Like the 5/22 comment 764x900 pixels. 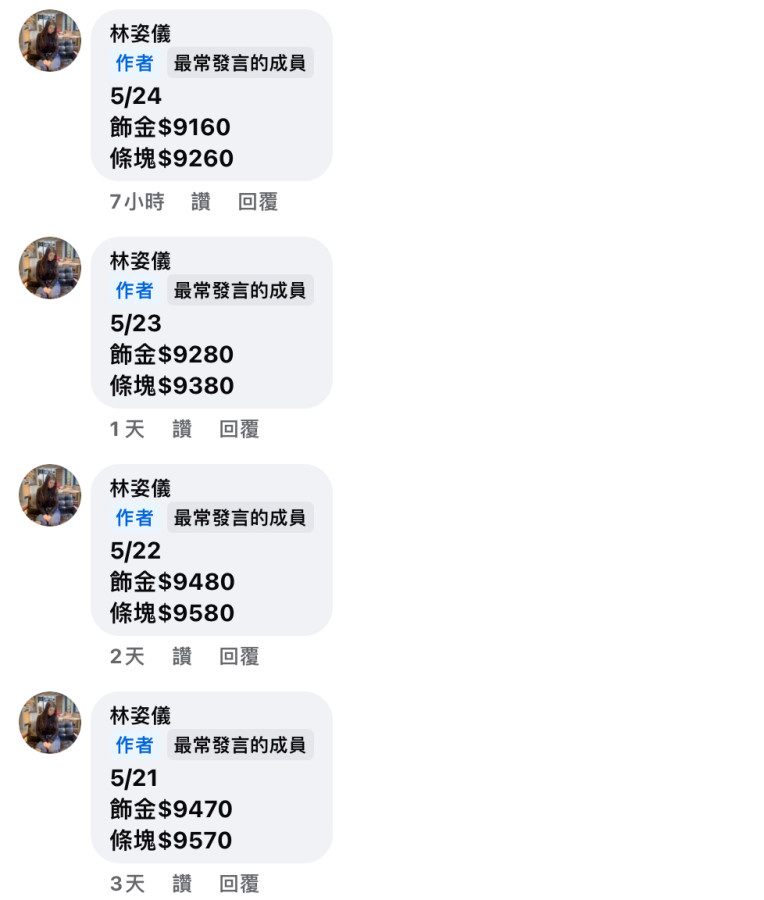pos(182,656)
